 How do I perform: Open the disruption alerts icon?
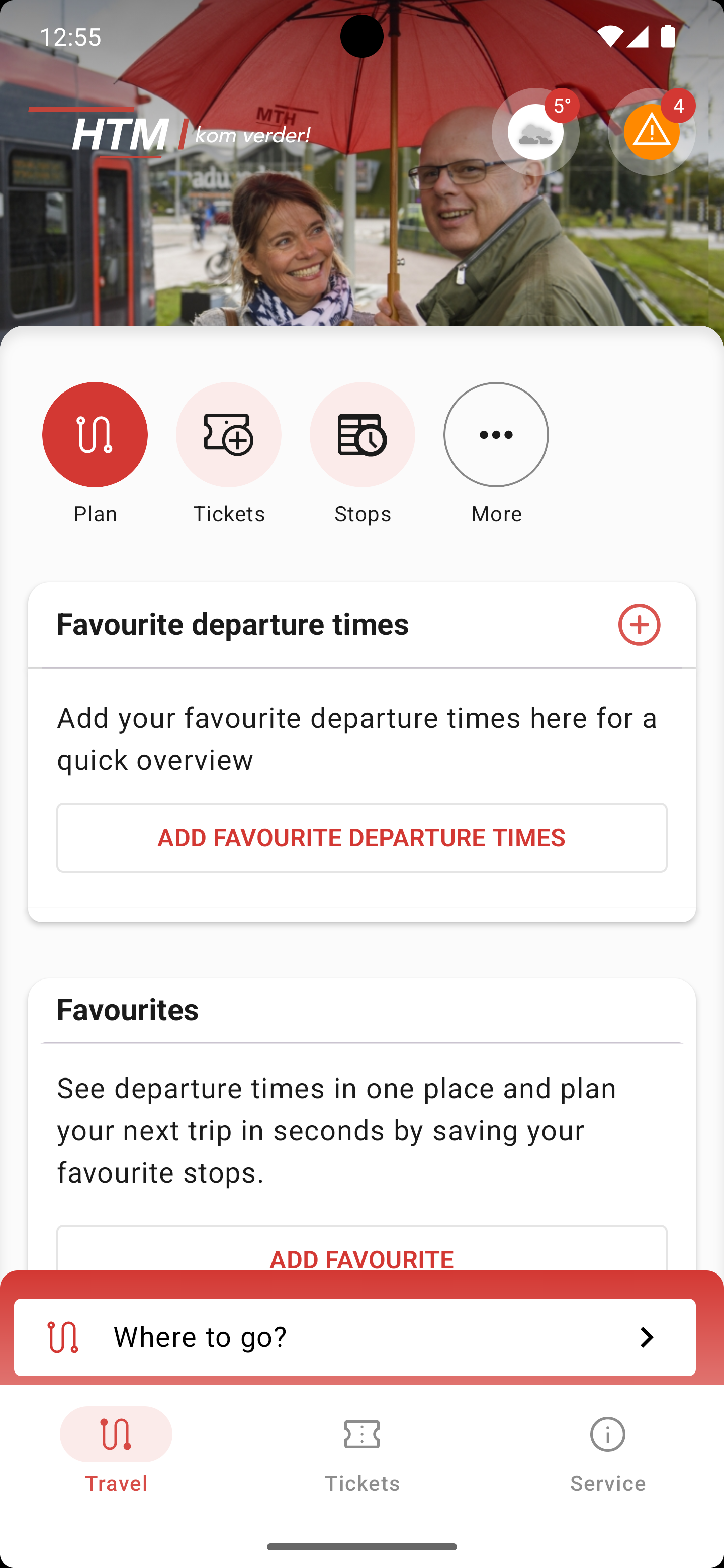651,132
